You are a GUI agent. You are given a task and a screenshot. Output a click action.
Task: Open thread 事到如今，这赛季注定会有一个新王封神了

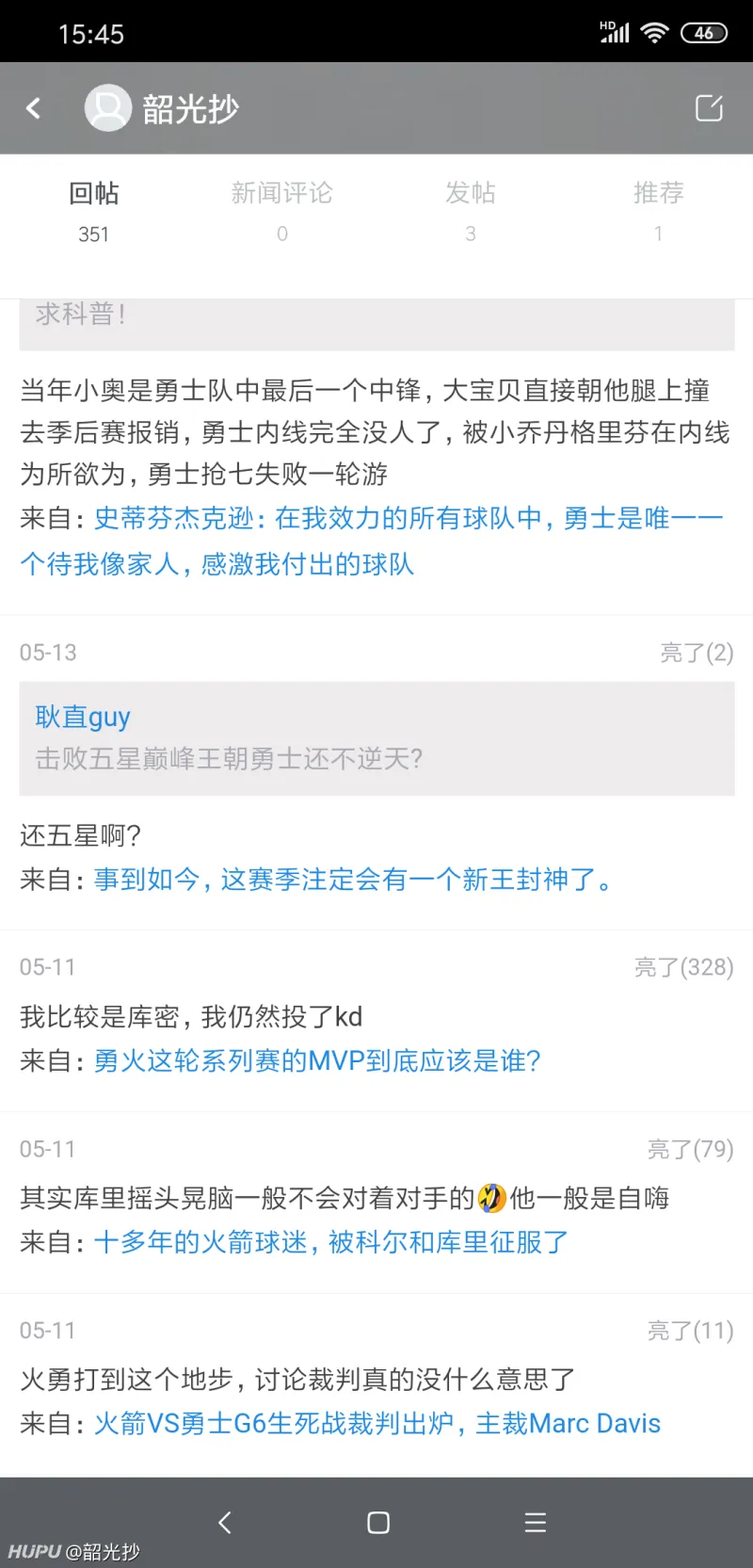tap(354, 880)
